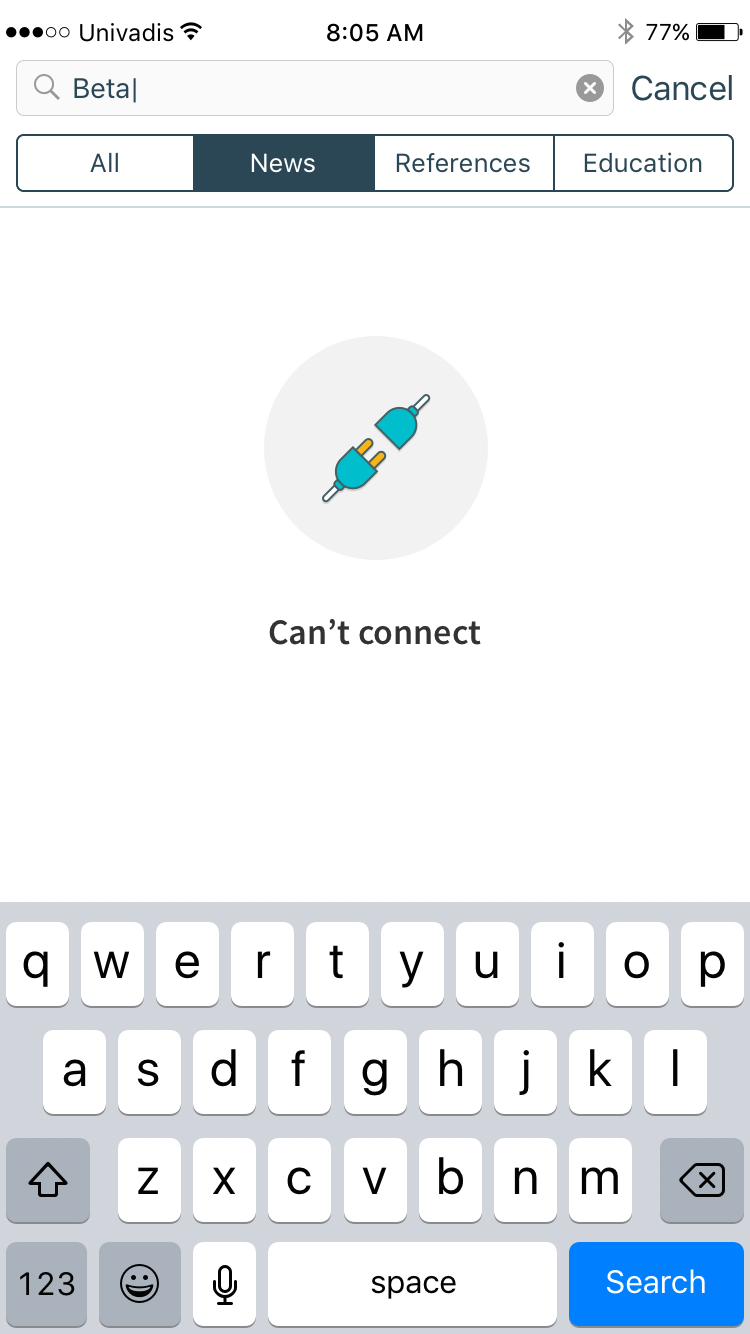Switch to the References tab
Screen dimensions: 750x1334
click(463, 163)
